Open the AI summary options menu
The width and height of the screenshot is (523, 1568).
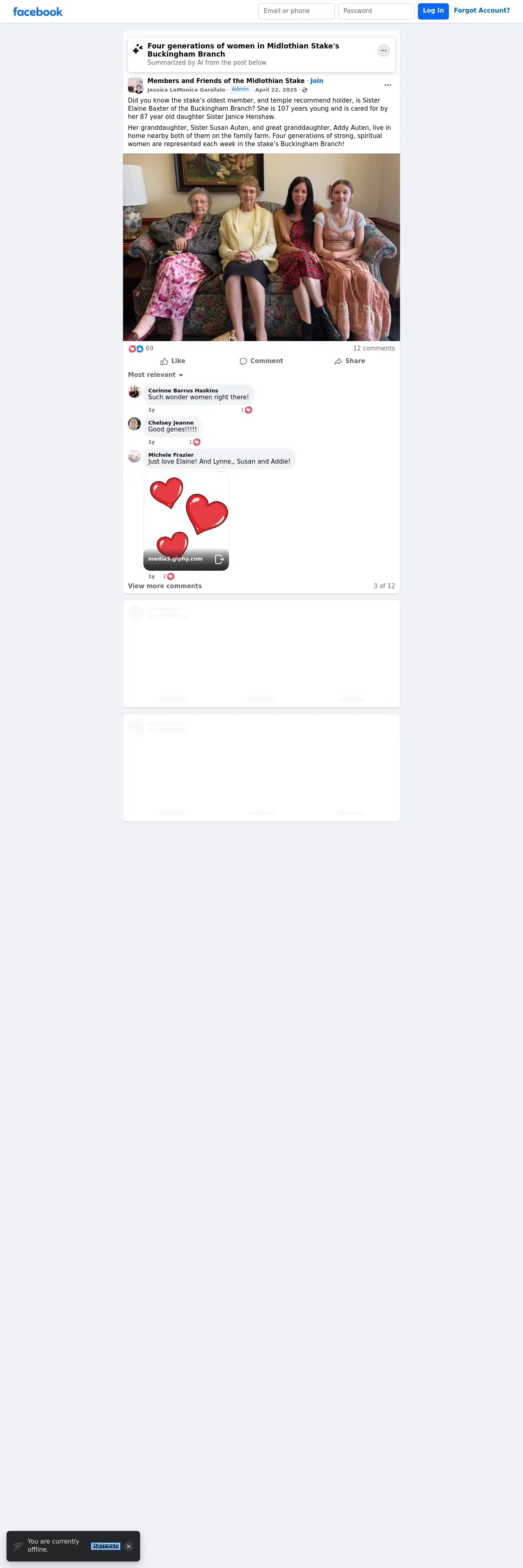(384, 50)
